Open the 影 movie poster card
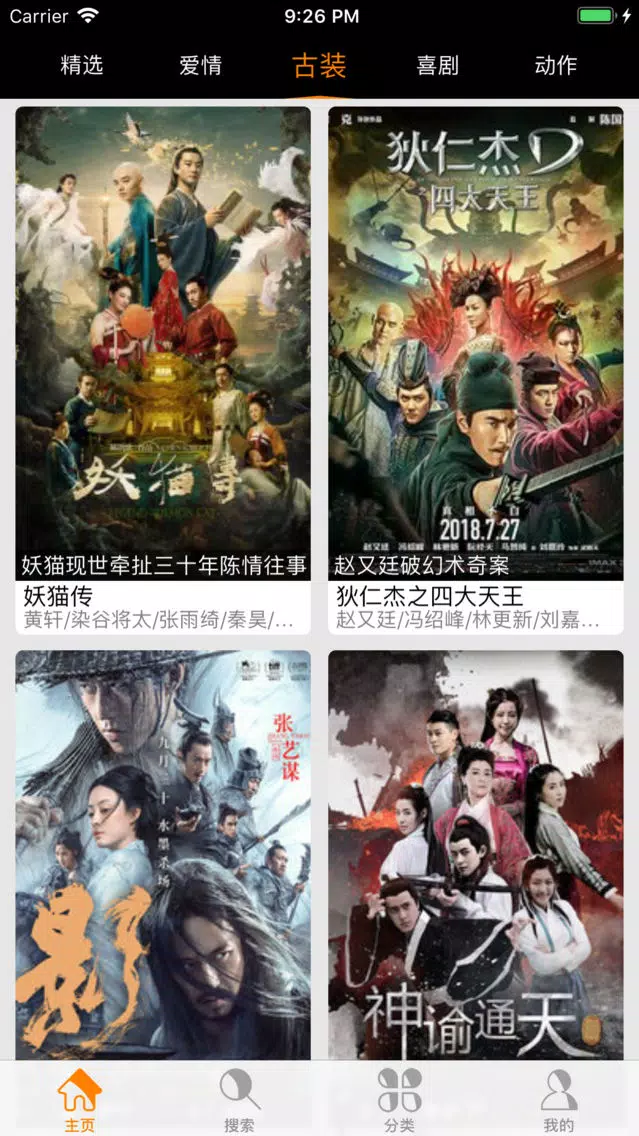This screenshot has height=1136, width=639. tap(163, 855)
